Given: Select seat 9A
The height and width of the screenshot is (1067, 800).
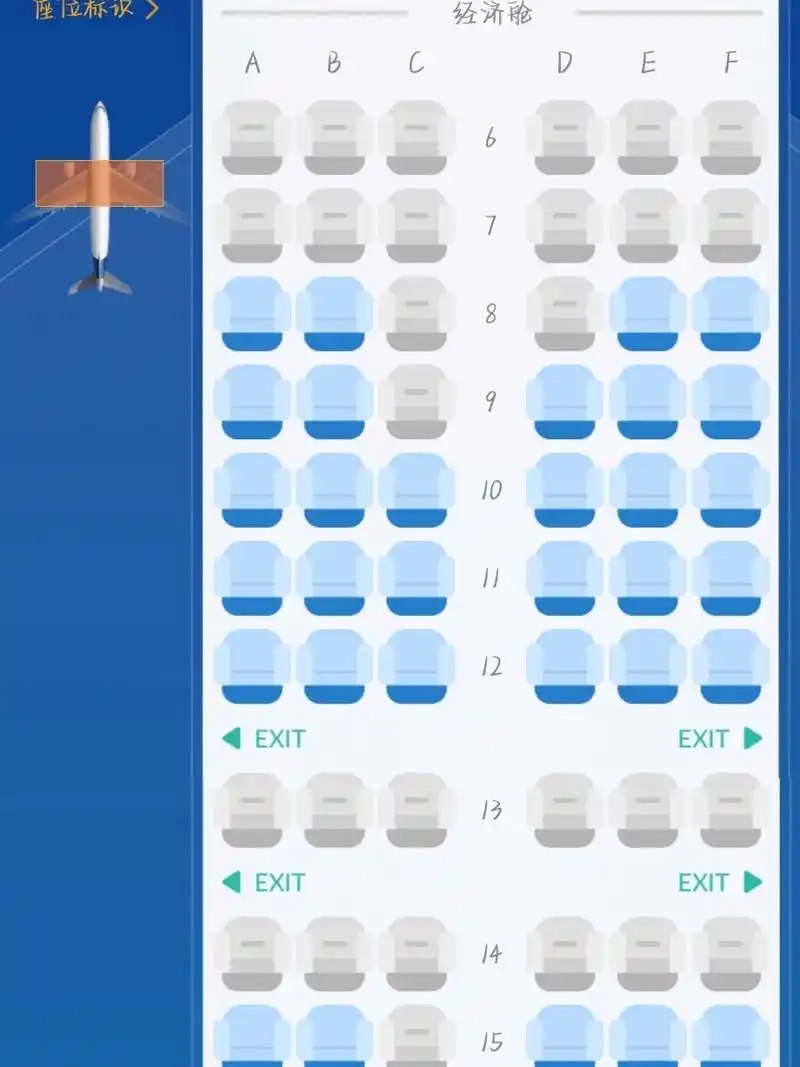Looking at the screenshot, I should click(x=252, y=401).
